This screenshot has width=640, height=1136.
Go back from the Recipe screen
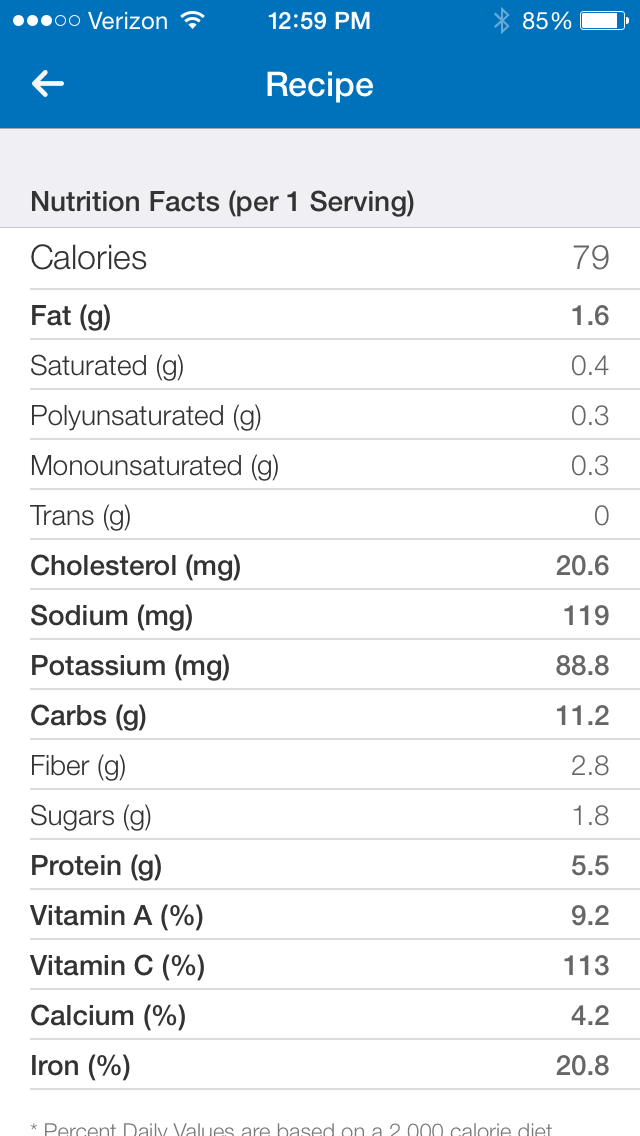(47, 84)
